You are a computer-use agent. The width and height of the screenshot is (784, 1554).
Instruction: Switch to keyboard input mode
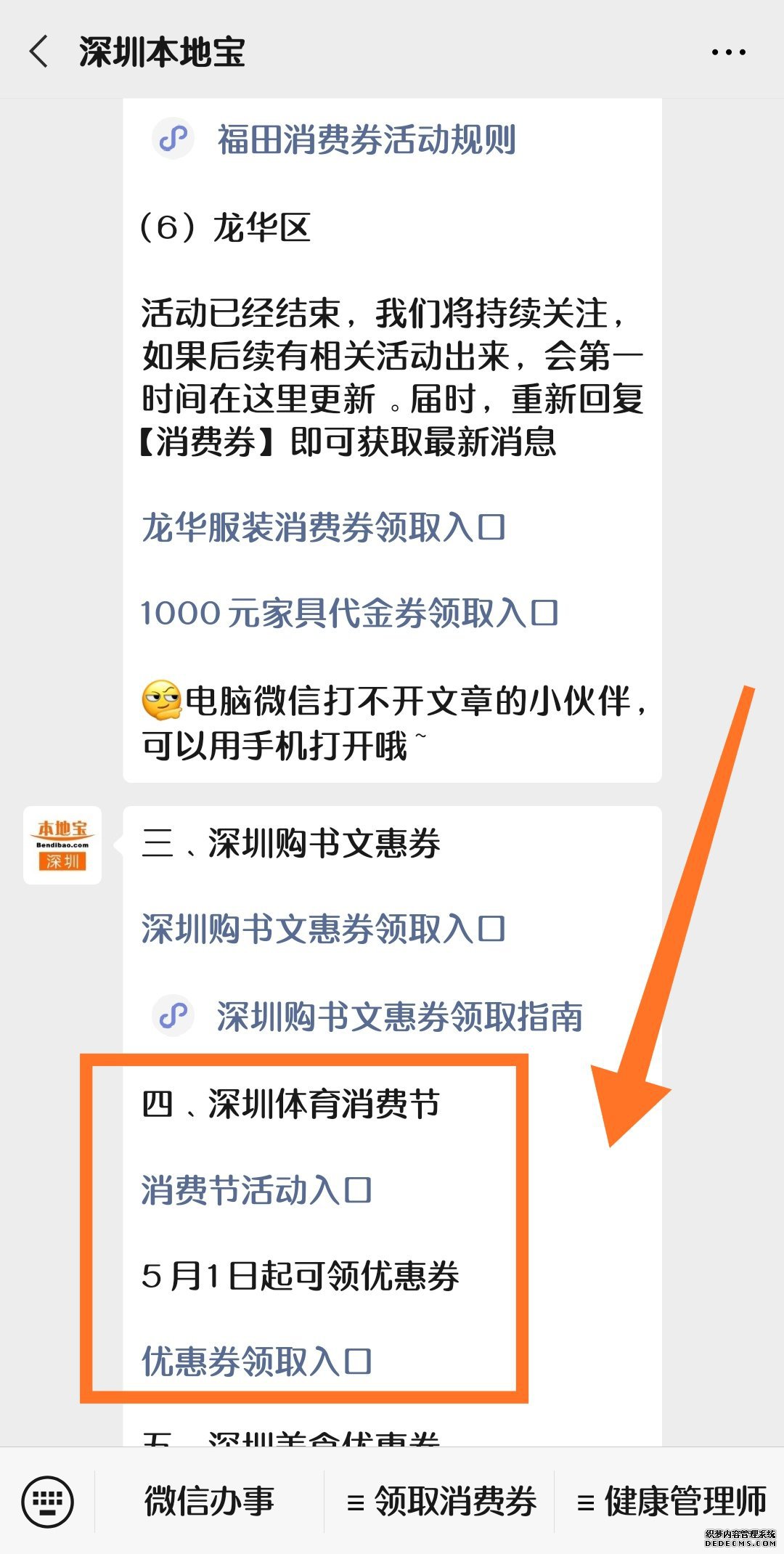point(48,1501)
